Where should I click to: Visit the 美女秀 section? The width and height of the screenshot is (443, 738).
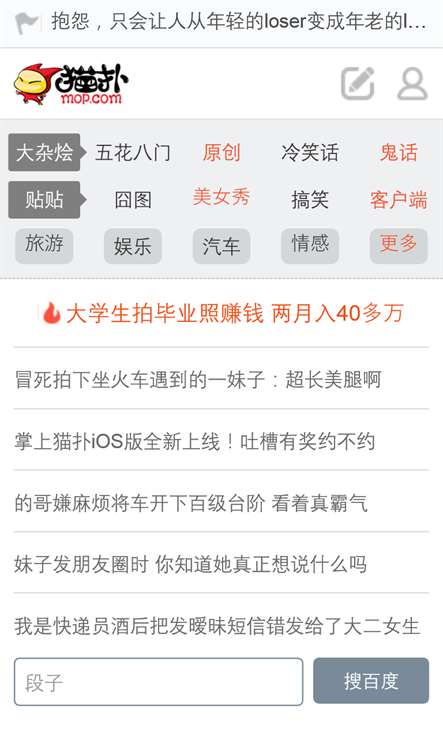click(221, 197)
